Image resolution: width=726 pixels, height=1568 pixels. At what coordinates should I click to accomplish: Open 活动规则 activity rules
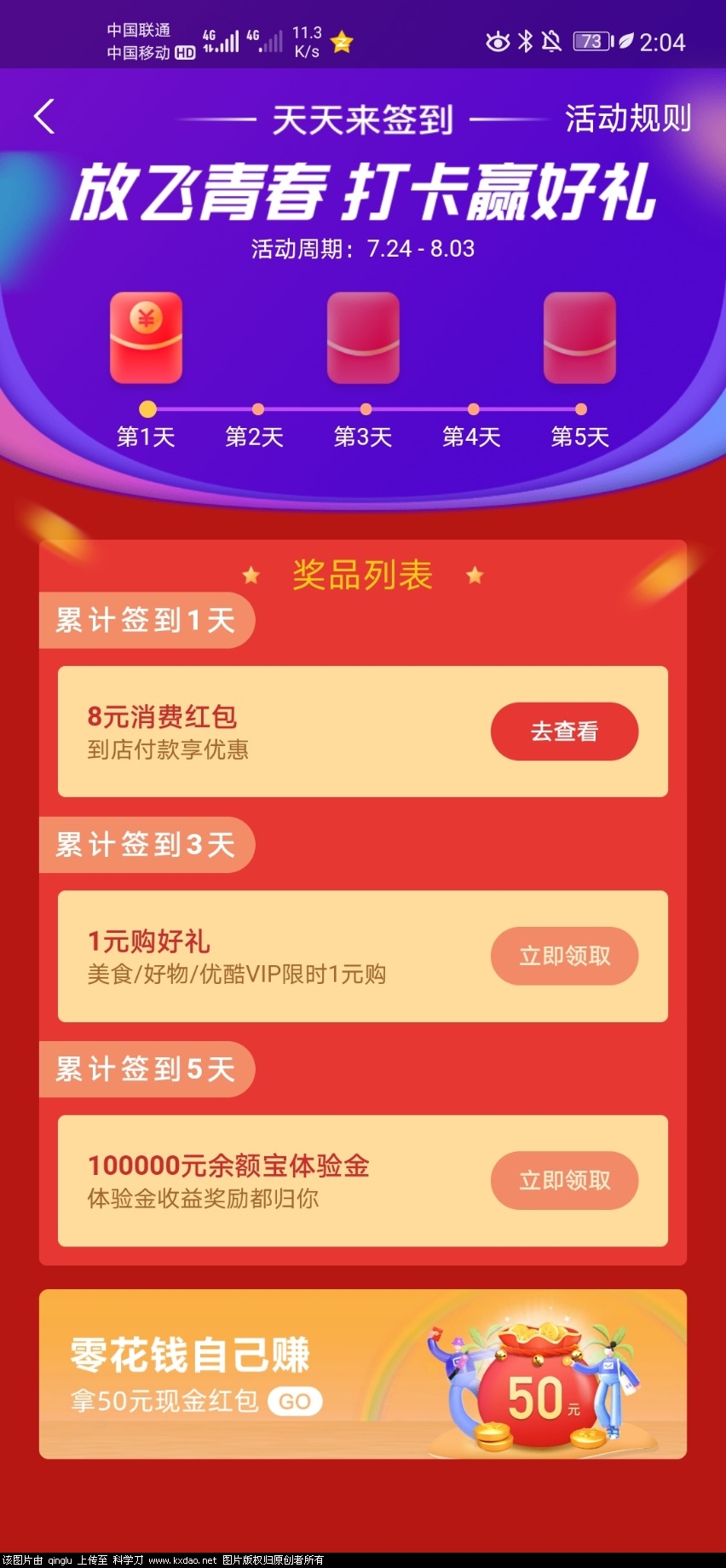[627, 119]
